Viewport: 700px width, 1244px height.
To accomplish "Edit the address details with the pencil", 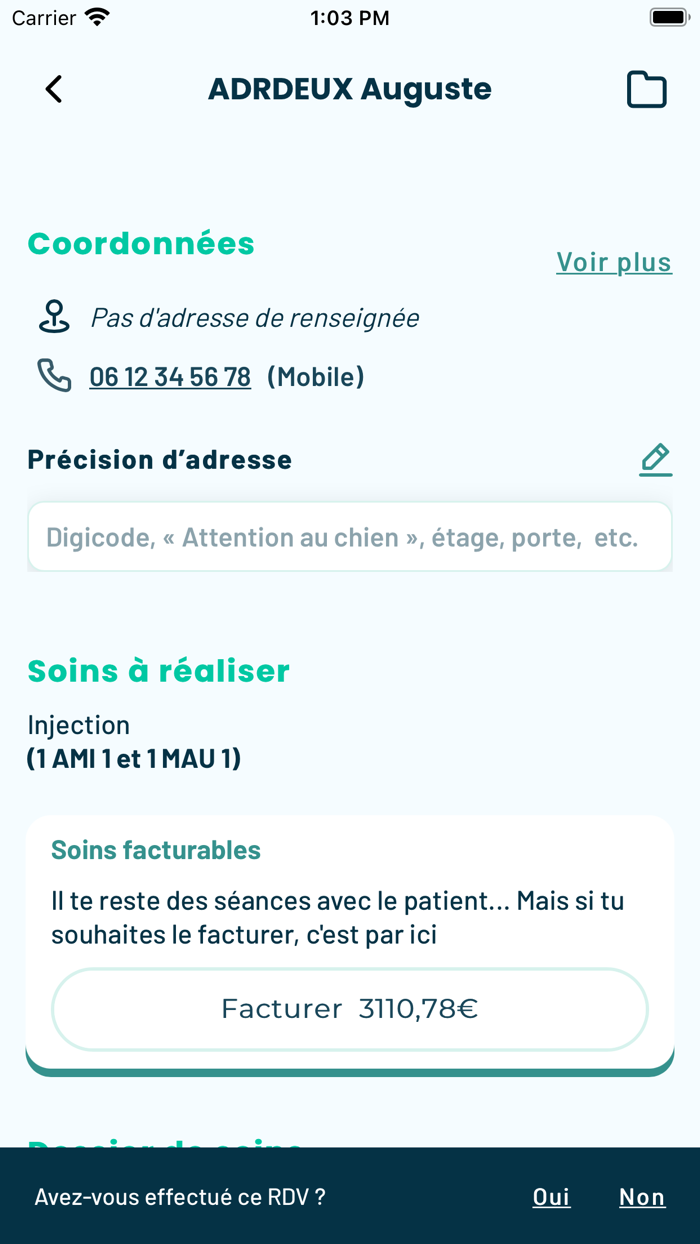I will pyautogui.click(x=656, y=459).
